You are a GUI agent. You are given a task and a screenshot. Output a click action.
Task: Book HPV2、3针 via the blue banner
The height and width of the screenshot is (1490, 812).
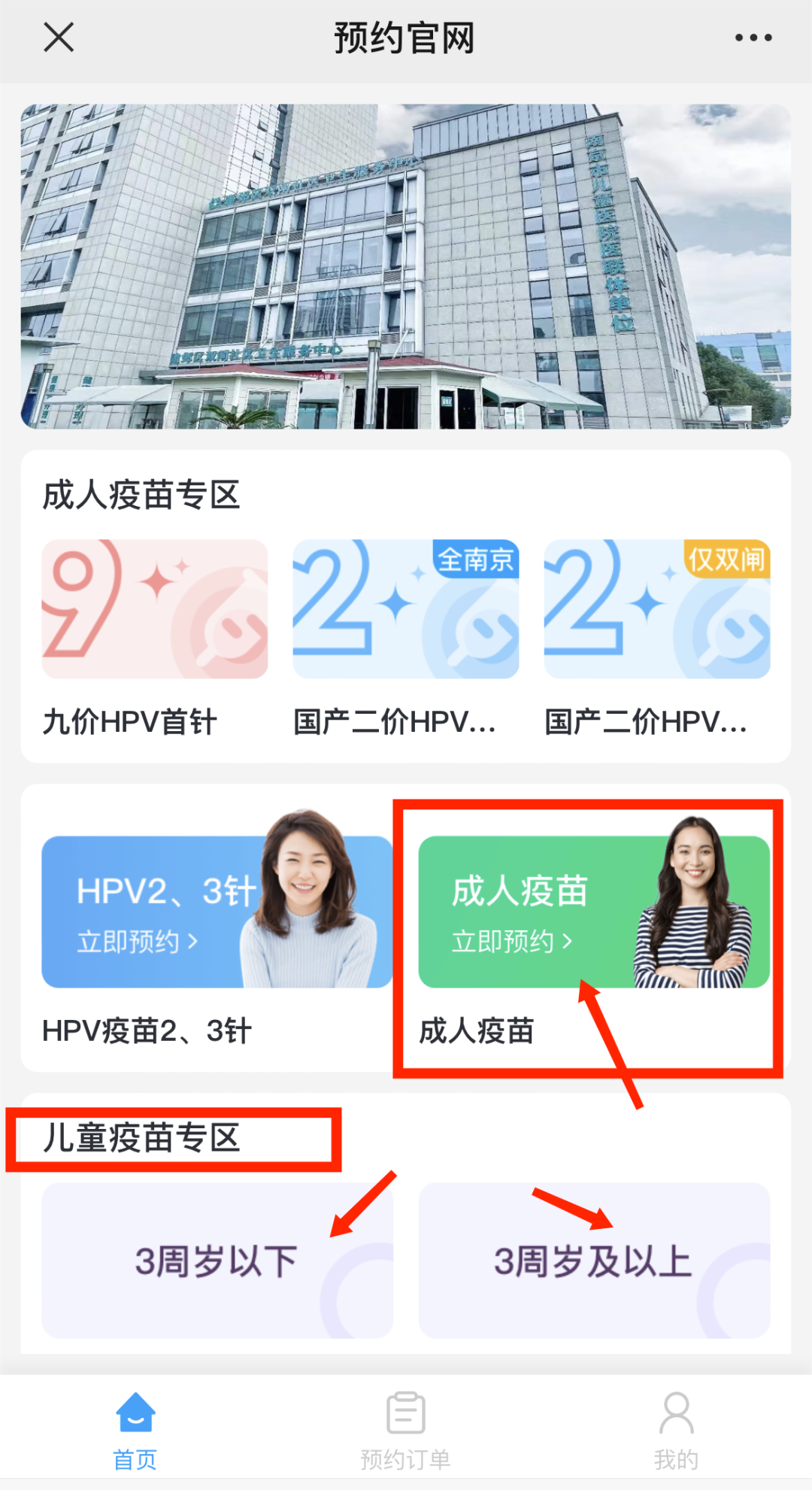(x=217, y=912)
